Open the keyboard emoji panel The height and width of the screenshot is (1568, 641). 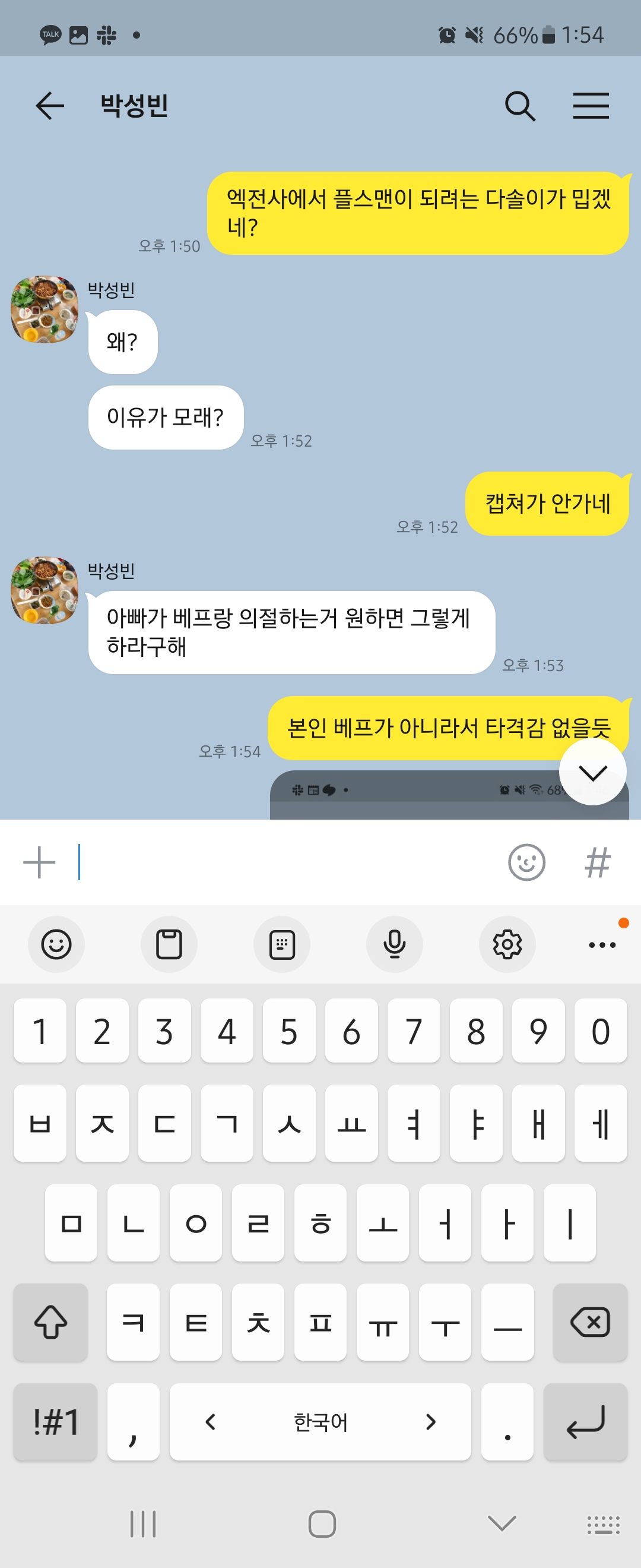(56, 944)
